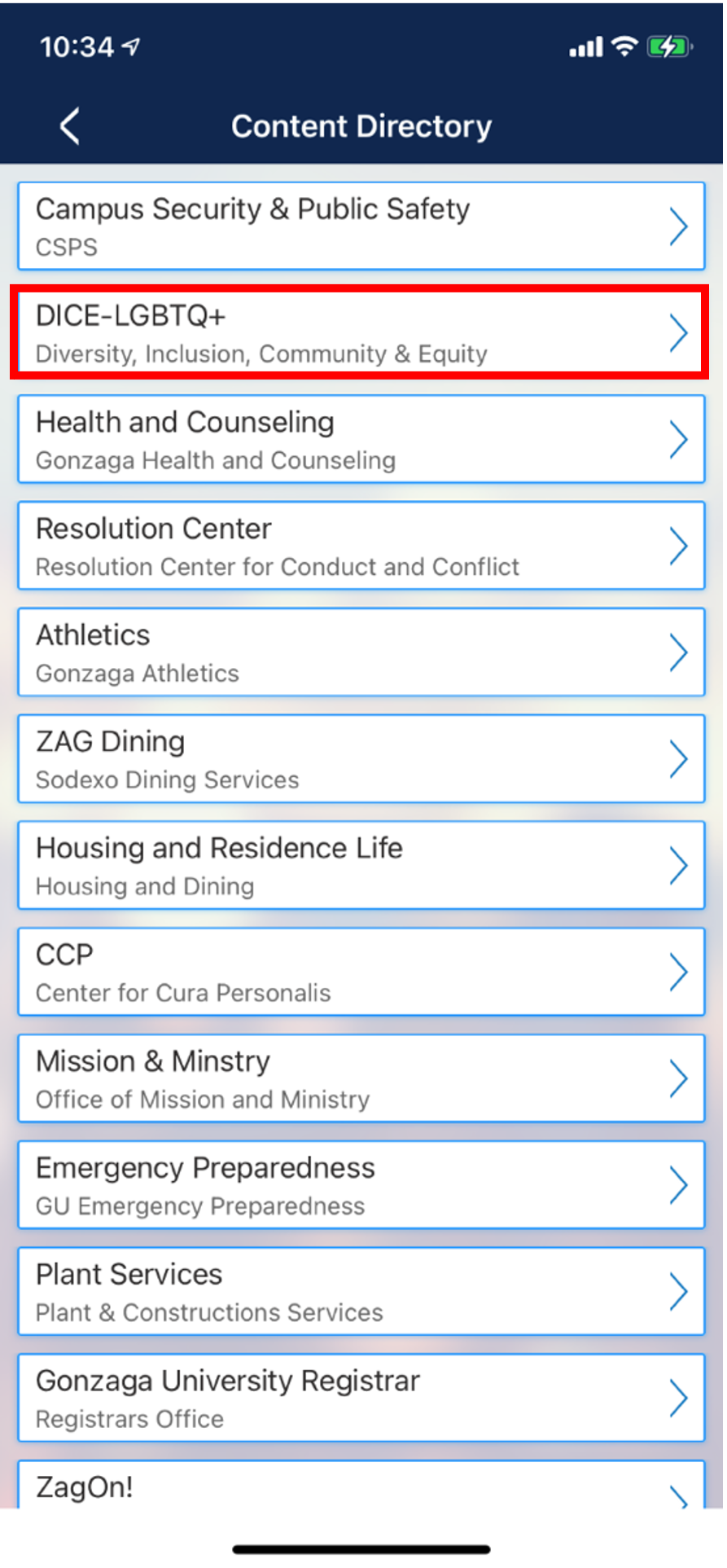Tap the back arrow to leave Content Directory
The image size is (727, 1568).
click(x=68, y=126)
